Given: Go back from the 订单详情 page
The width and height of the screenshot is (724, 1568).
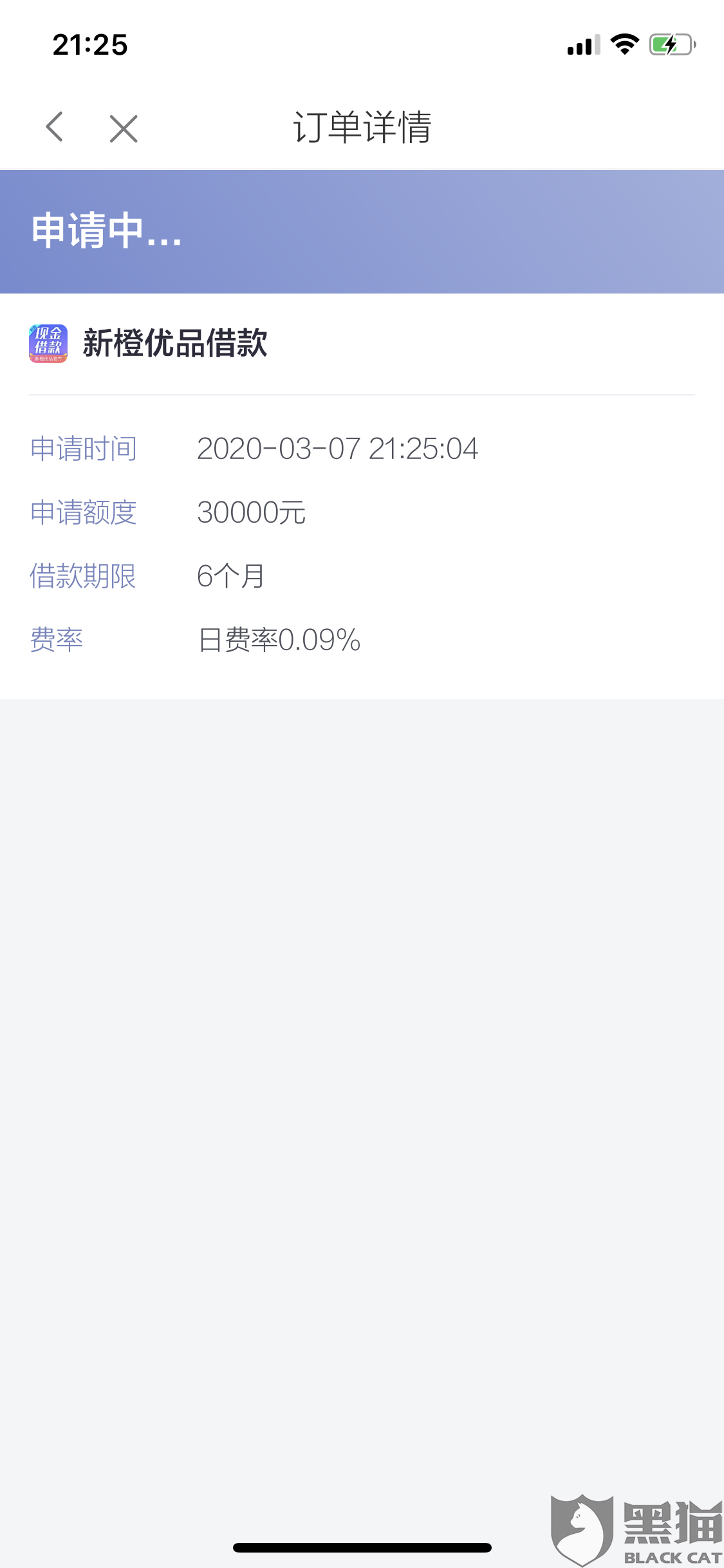Looking at the screenshot, I should tap(55, 127).
